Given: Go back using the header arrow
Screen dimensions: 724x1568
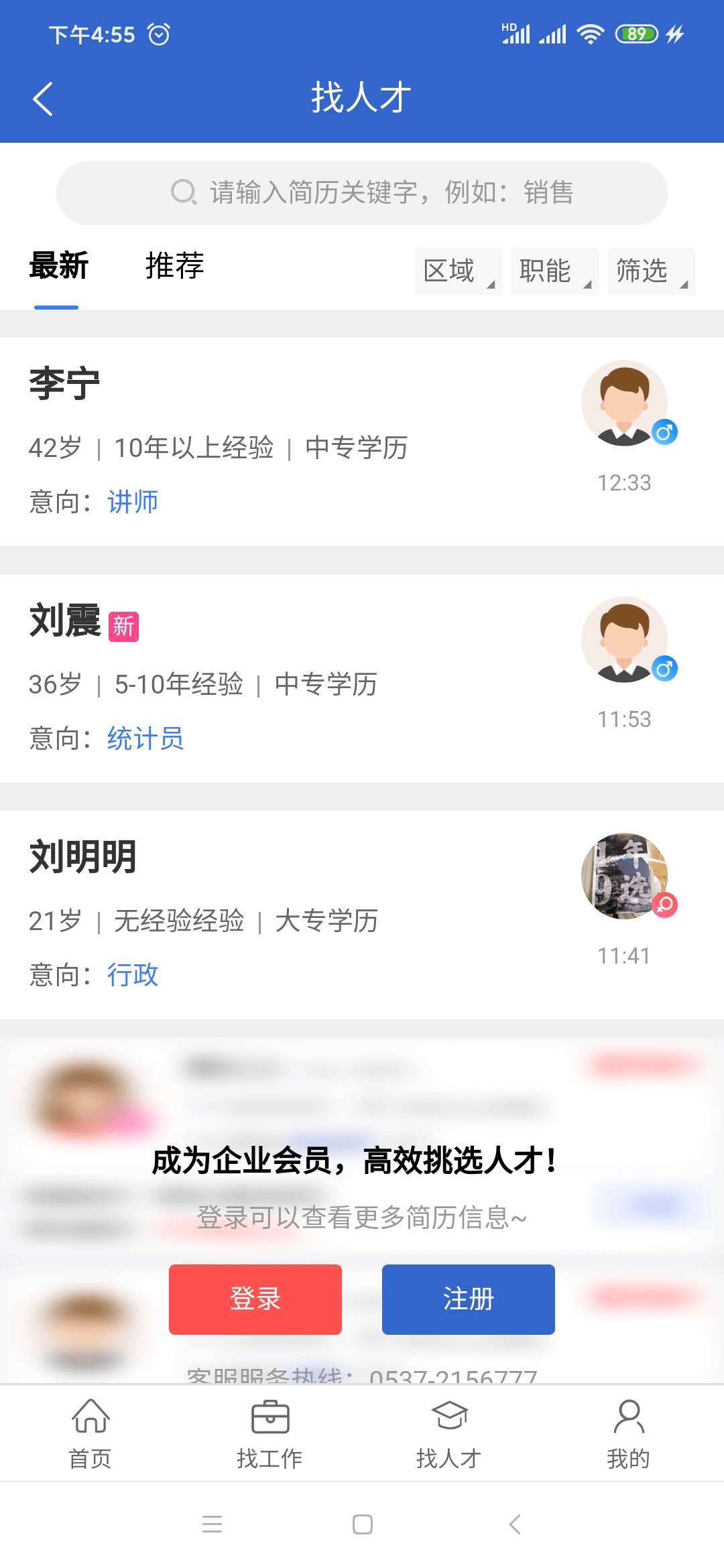Looking at the screenshot, I should [43, 99].
